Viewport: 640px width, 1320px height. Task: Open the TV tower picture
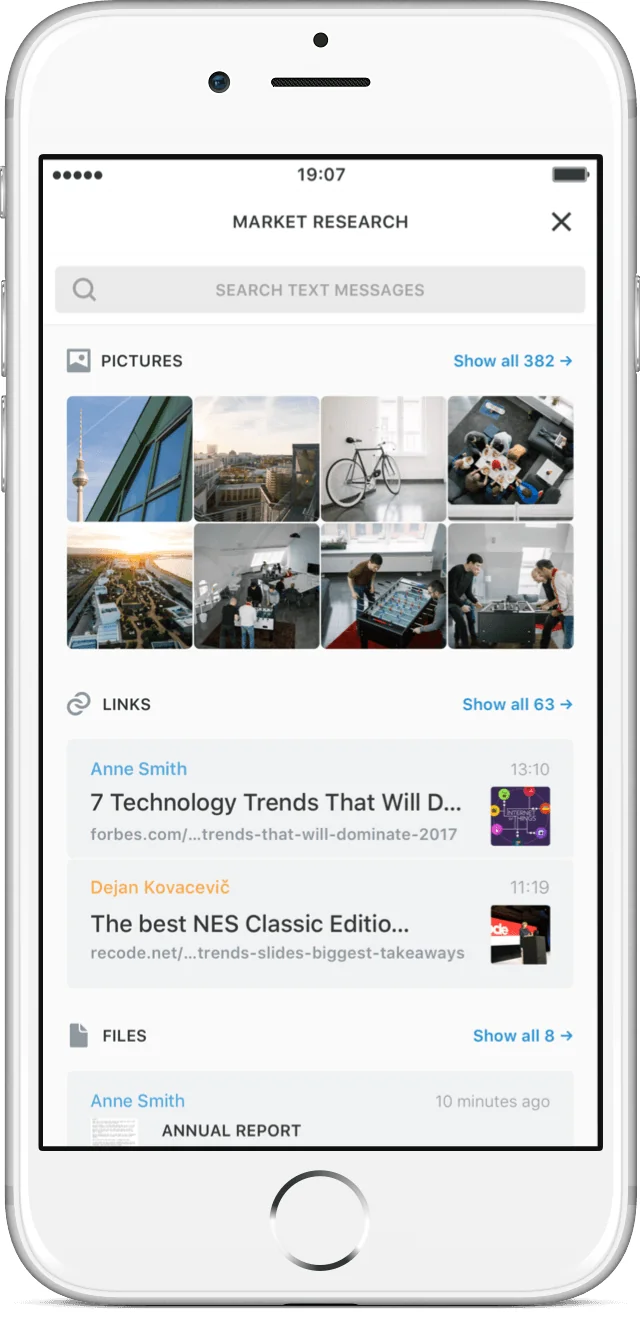(129, 459)
